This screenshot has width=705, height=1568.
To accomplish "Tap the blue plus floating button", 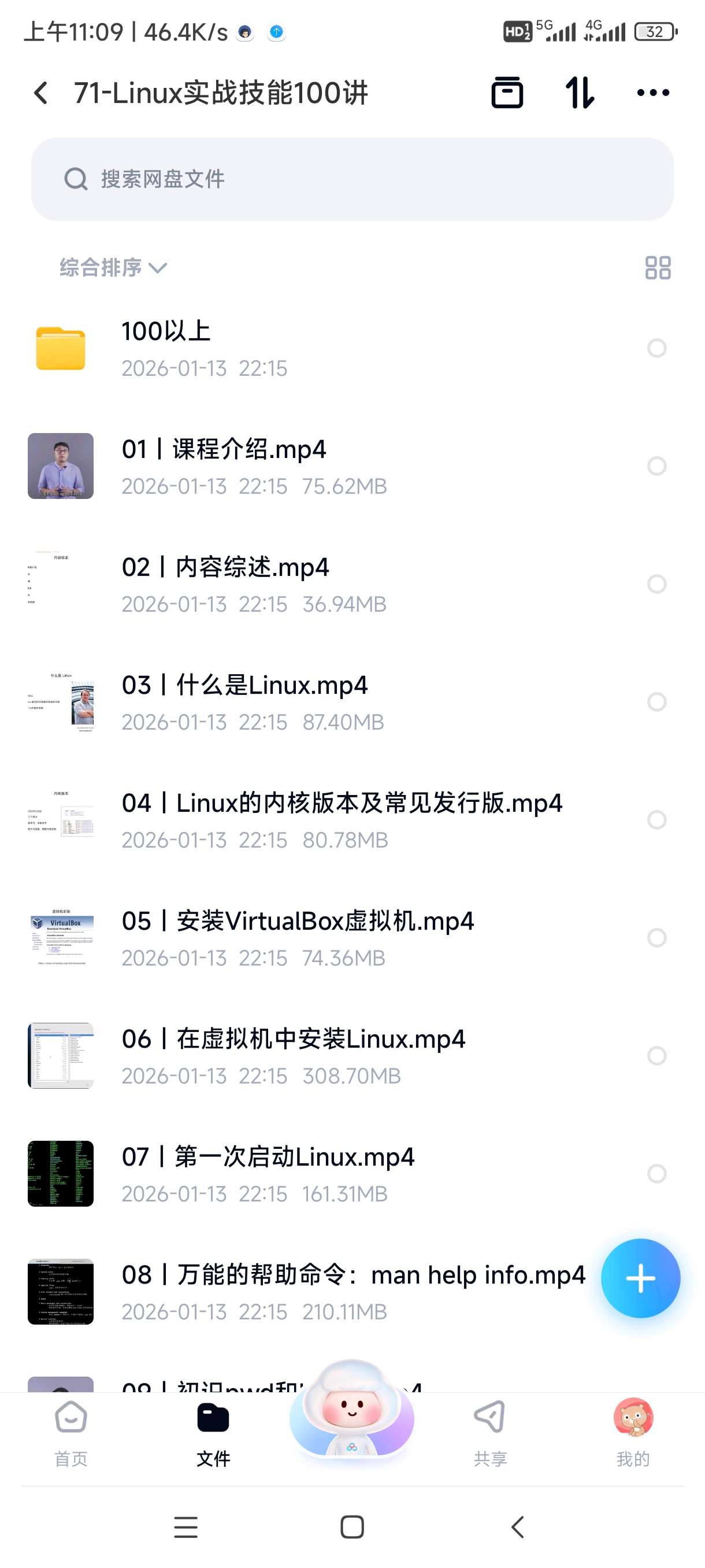I will [639, 1278].
